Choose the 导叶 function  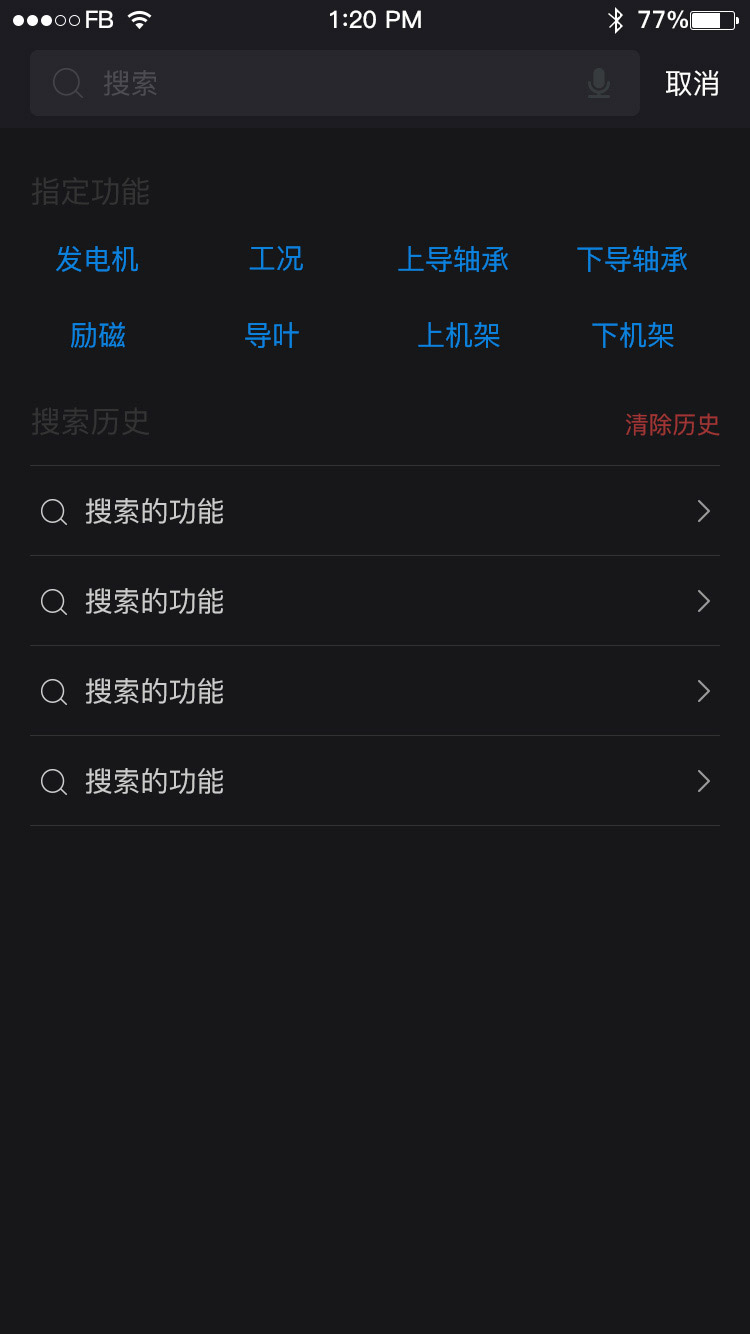click(272, 335)
